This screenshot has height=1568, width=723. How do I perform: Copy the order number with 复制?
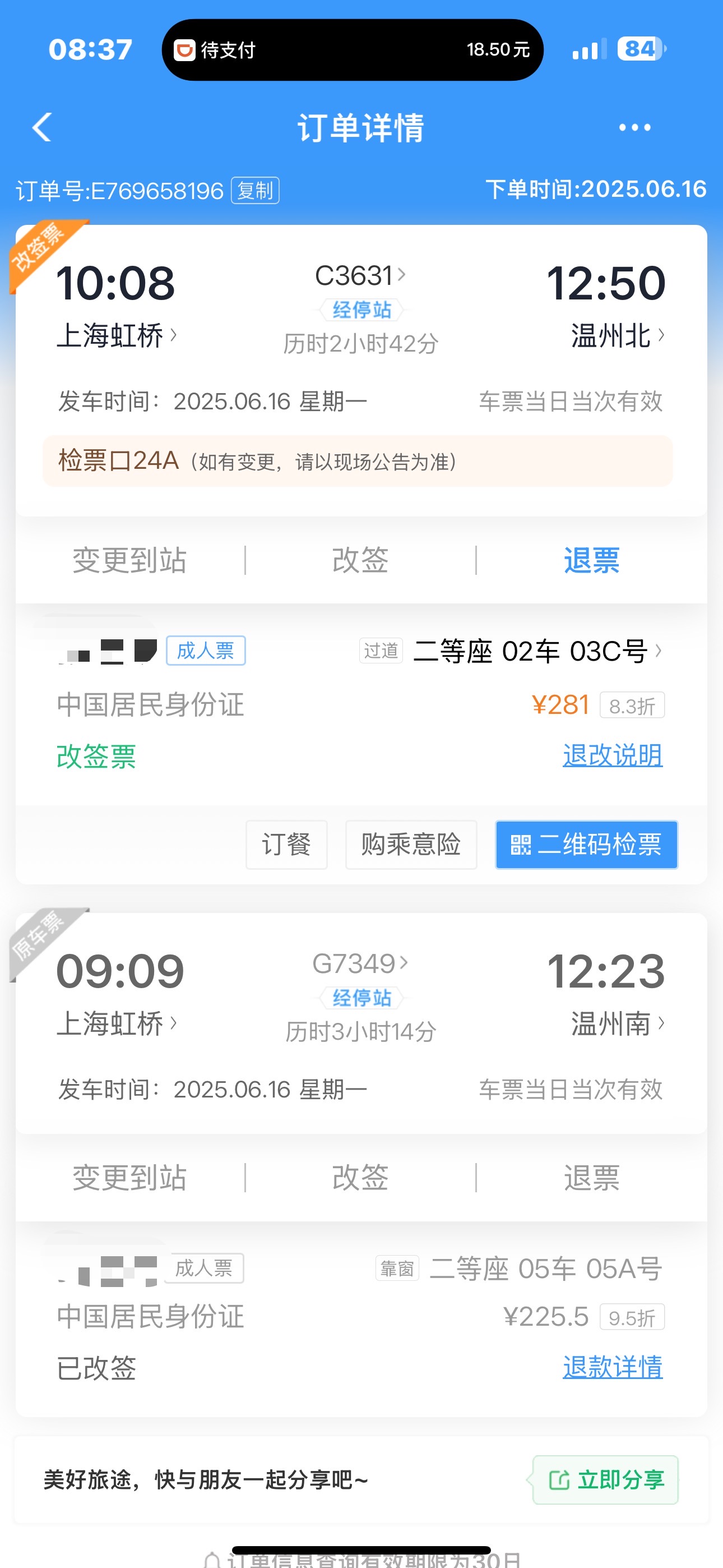tap(255, 191)
